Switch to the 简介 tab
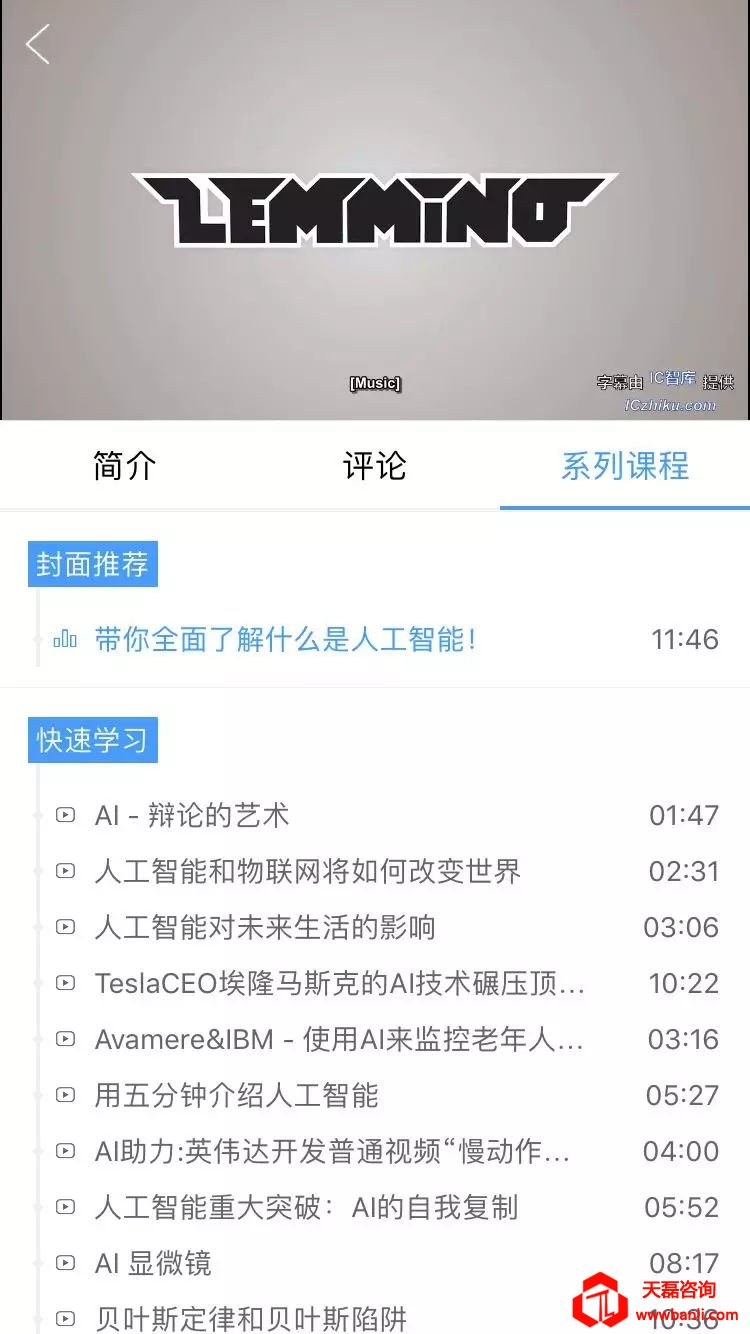The width and height of the screenshot is (750, 1334). point(125,466)
